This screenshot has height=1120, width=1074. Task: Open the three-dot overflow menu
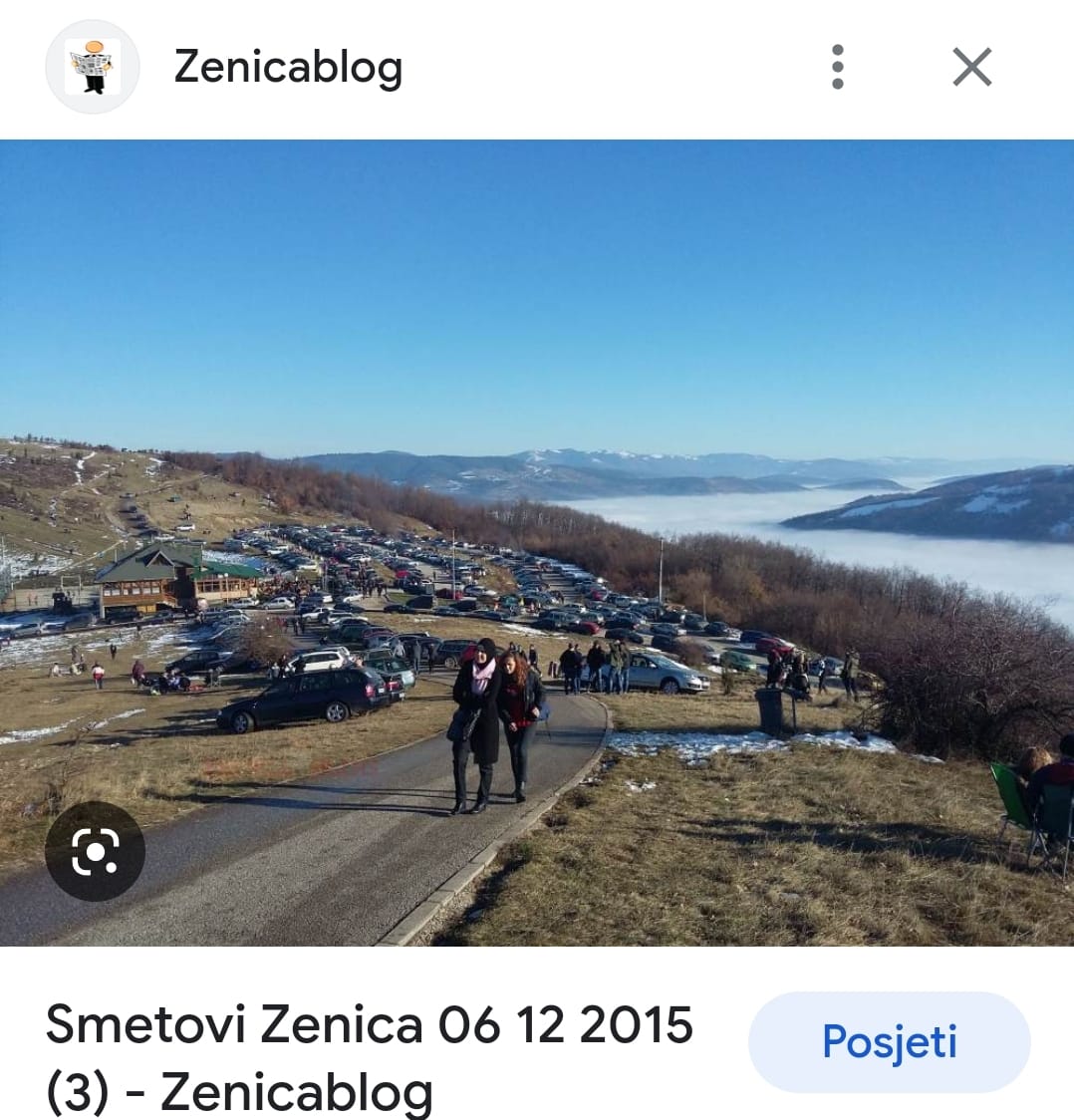coord(837,68)
